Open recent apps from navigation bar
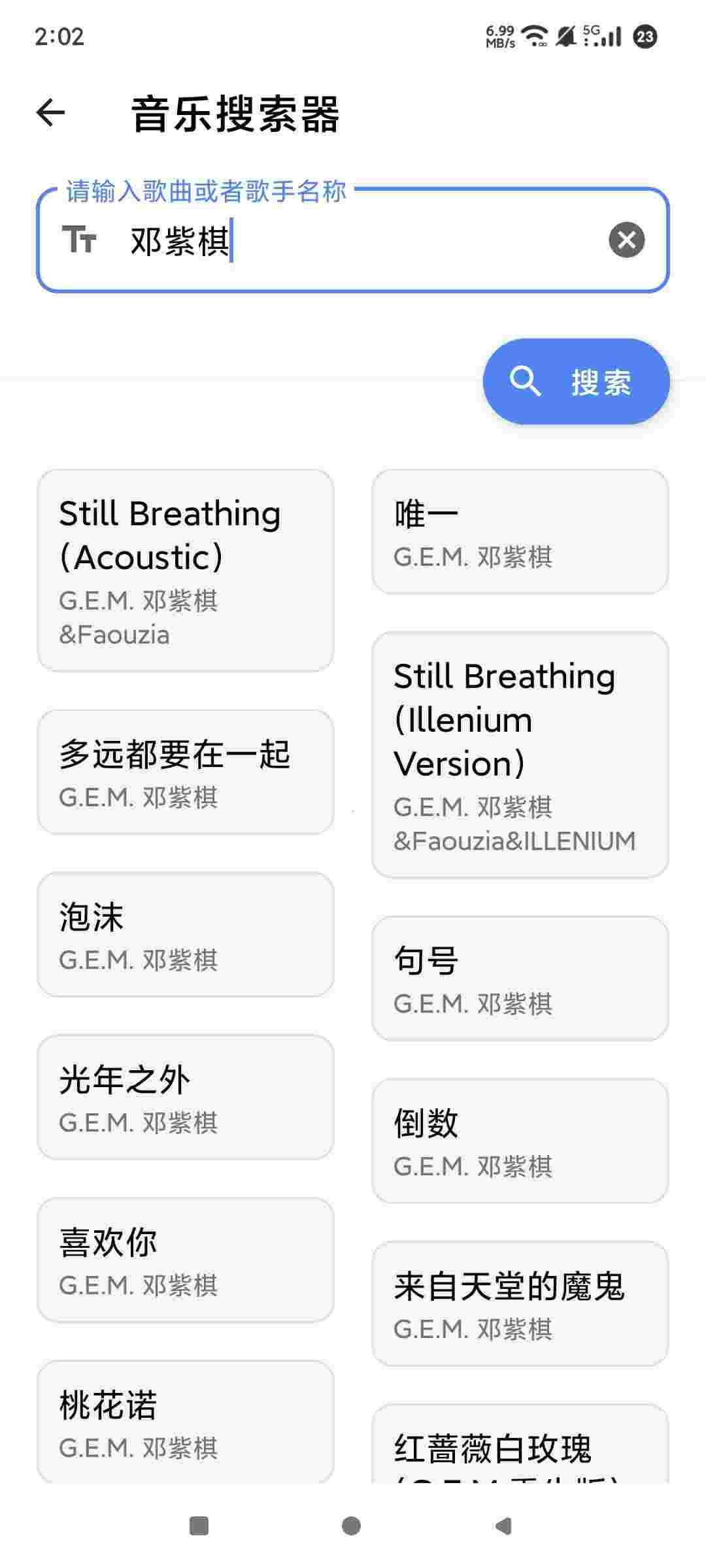Image resolution: width=706 pixels, height=1568 pixels. [x=199, y=1526]
